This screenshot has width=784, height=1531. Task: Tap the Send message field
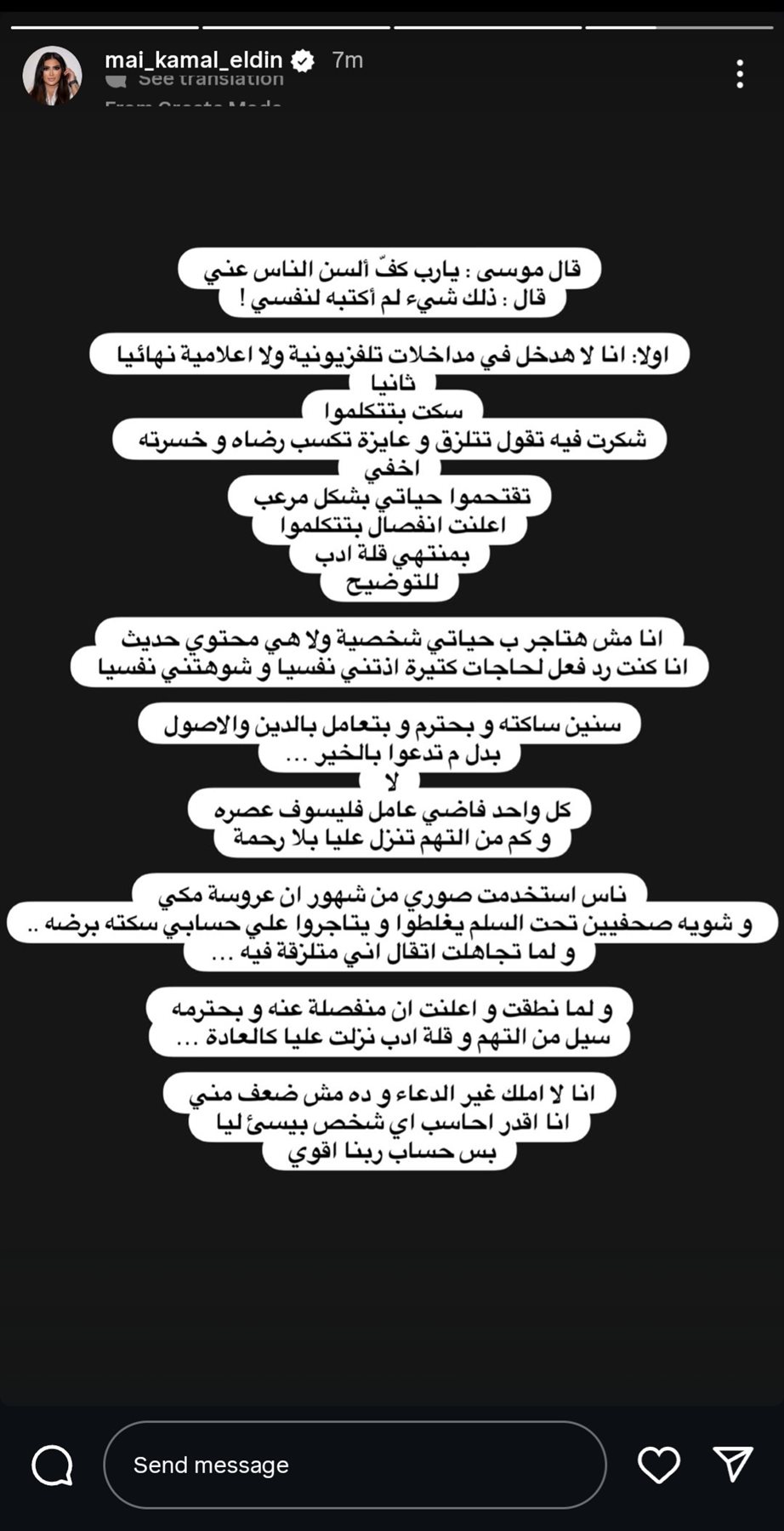355,1465
